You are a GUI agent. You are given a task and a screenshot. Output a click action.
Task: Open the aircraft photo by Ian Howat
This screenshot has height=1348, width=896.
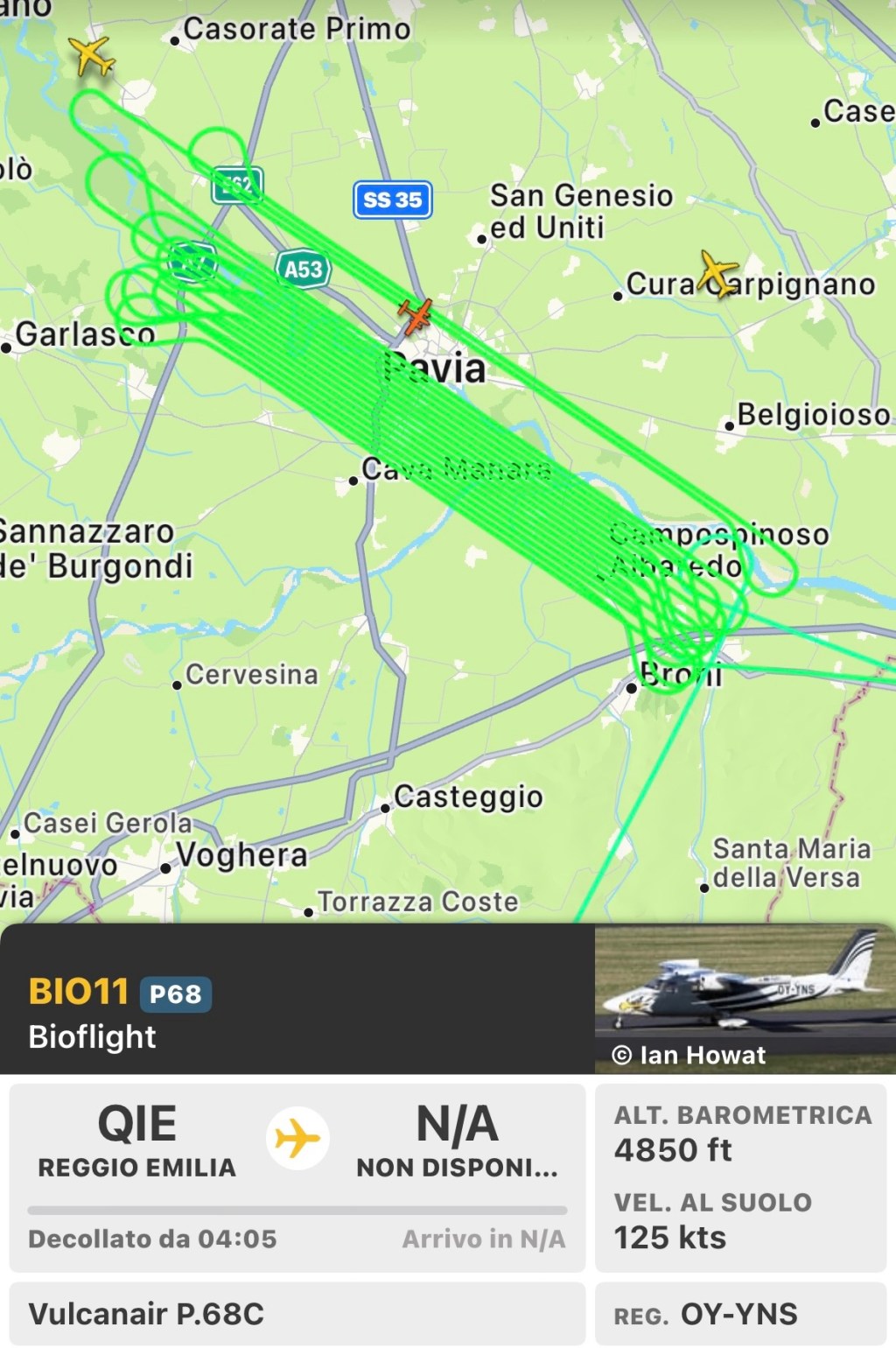click(744, 998)
